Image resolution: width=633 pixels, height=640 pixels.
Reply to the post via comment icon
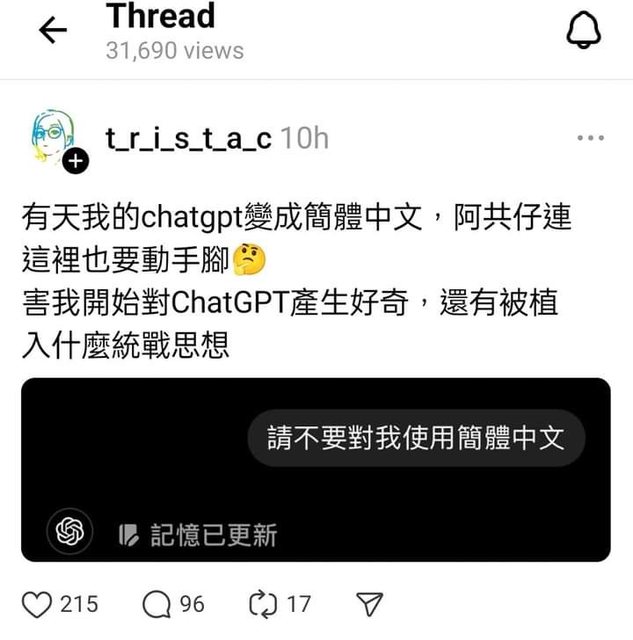[x=157, y=604]
